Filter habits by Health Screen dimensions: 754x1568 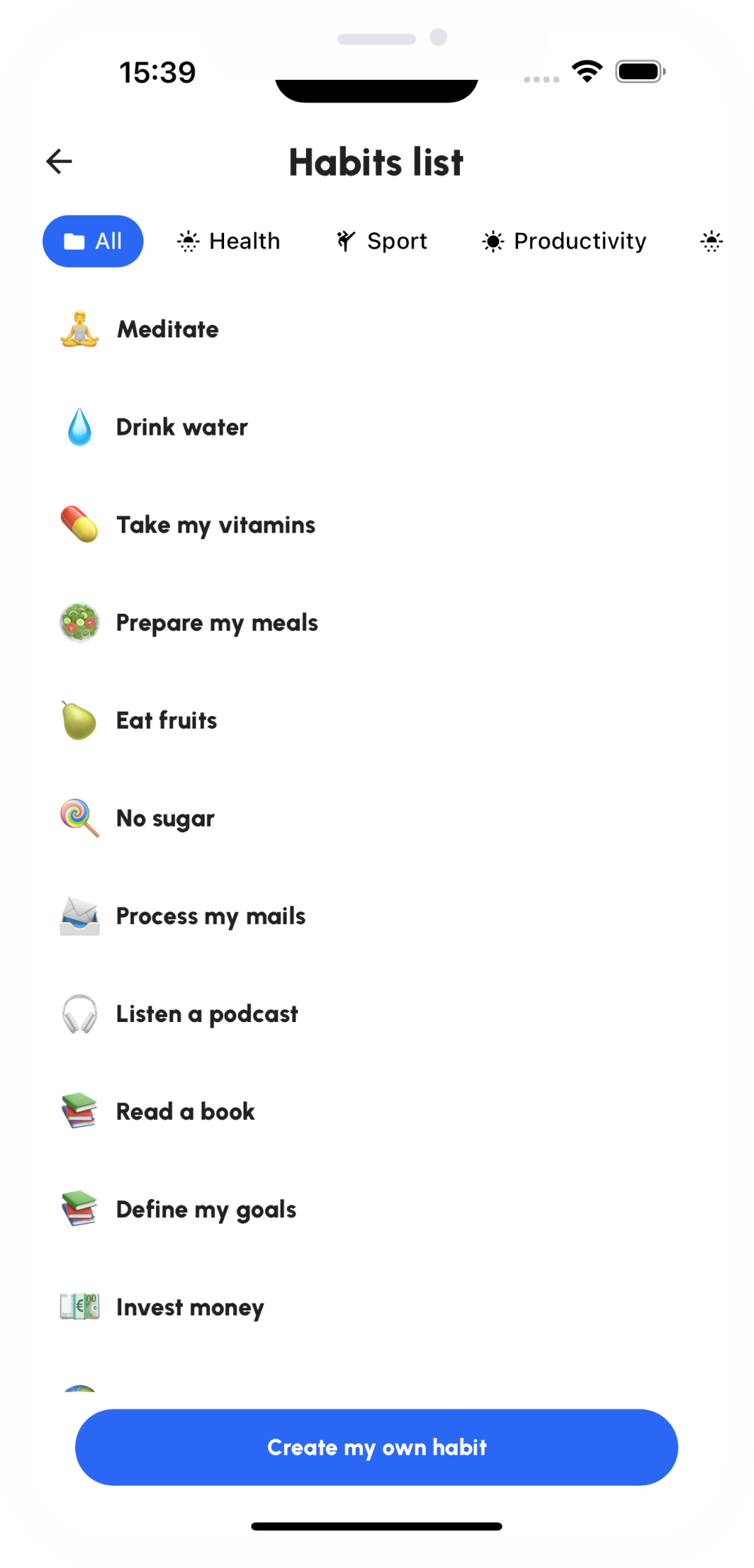point(228,241)
